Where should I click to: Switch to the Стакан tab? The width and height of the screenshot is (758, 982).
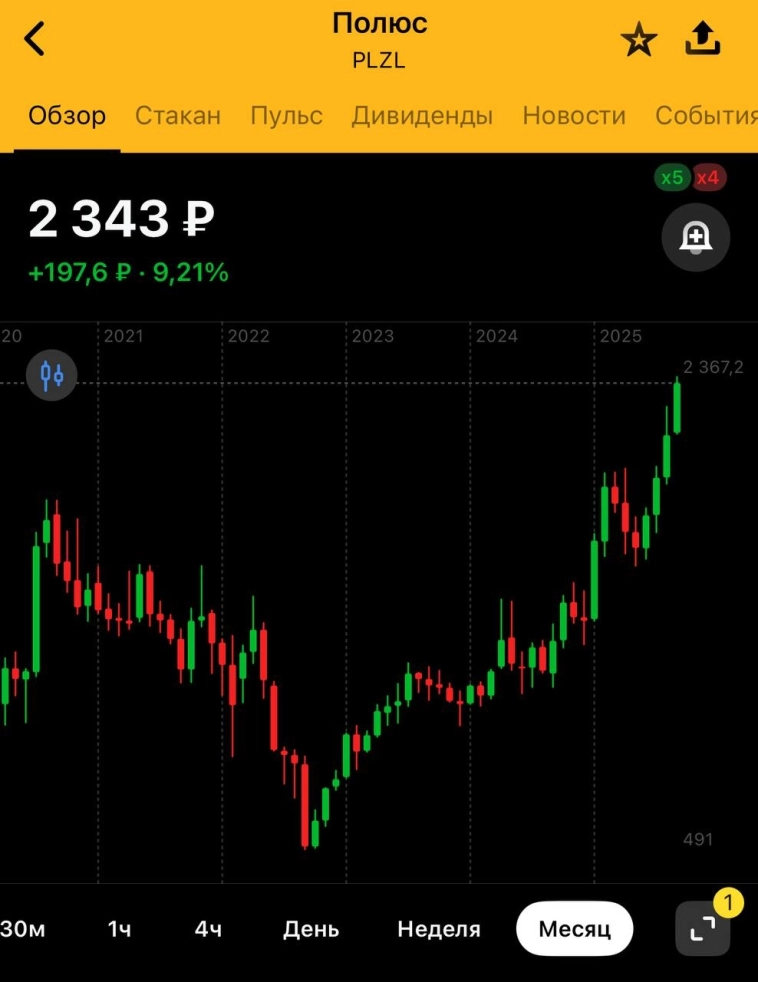(x=178, y=115)
